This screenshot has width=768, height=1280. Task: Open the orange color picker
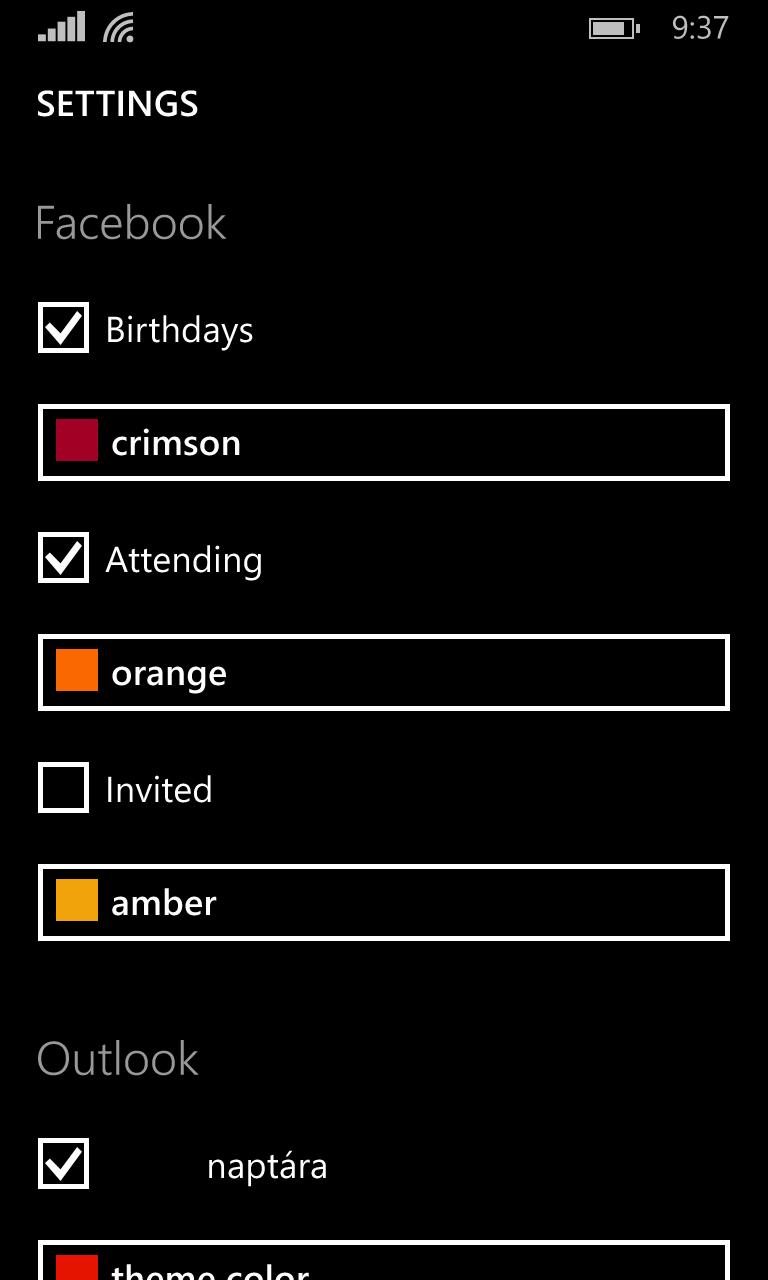(384, 672)
